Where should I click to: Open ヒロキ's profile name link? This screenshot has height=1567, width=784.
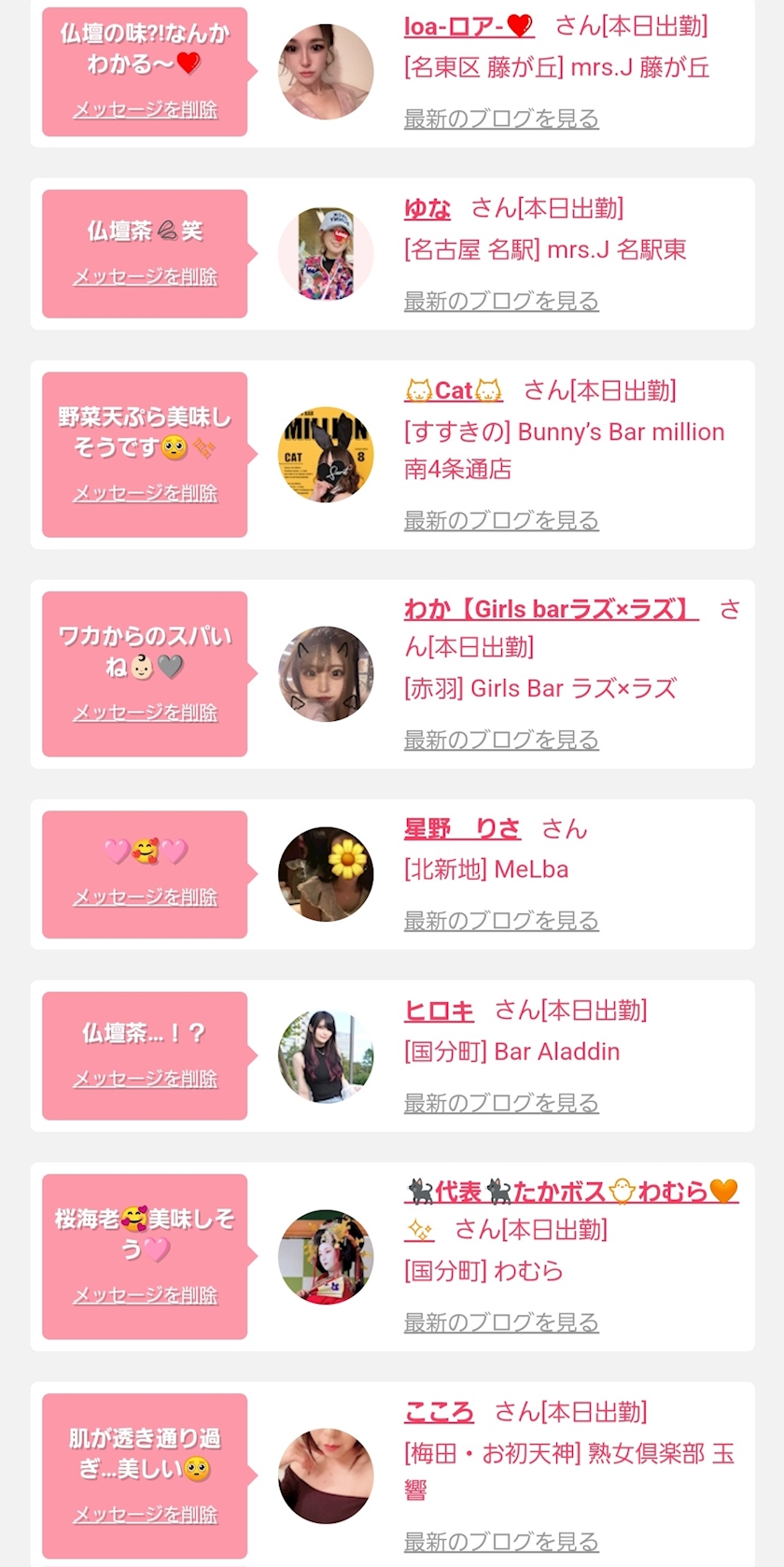coord(439,1010)
